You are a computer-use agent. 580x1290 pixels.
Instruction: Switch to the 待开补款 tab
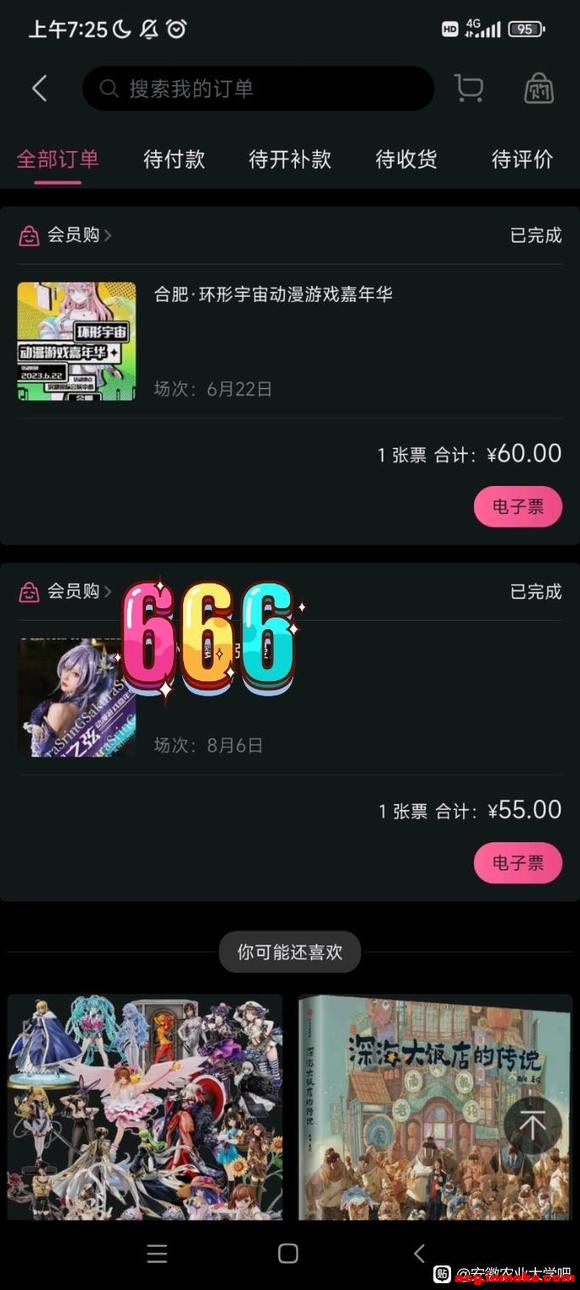tap(290, 159)
